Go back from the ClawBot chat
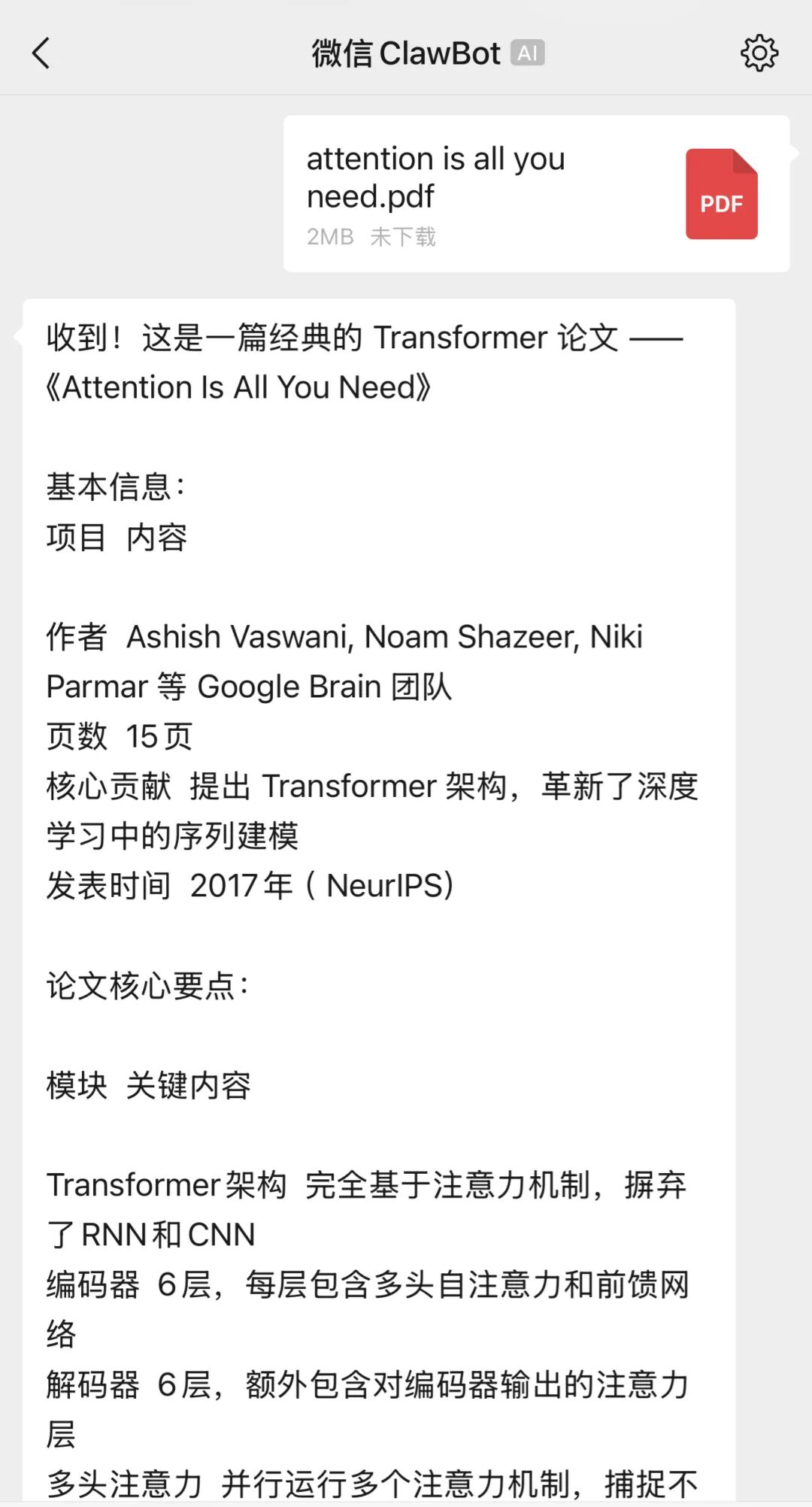The width and height of the screenshot is (812, 1507). tap(42, 53)
